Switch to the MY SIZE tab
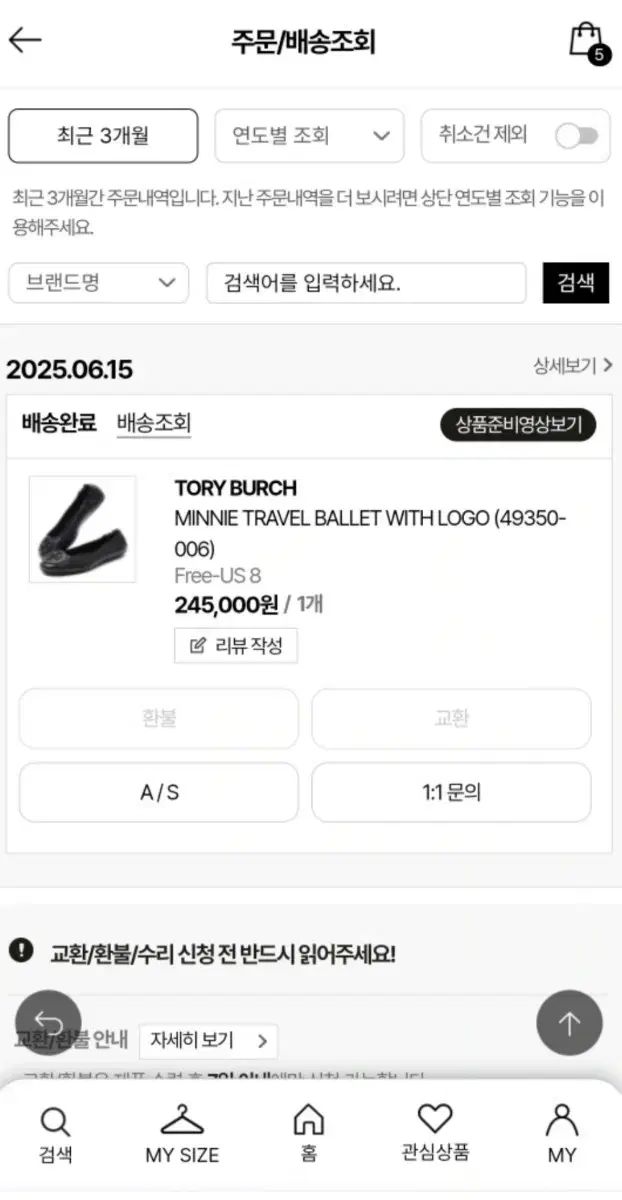This screenshot has width=622, height=1200. point(182,1135)
